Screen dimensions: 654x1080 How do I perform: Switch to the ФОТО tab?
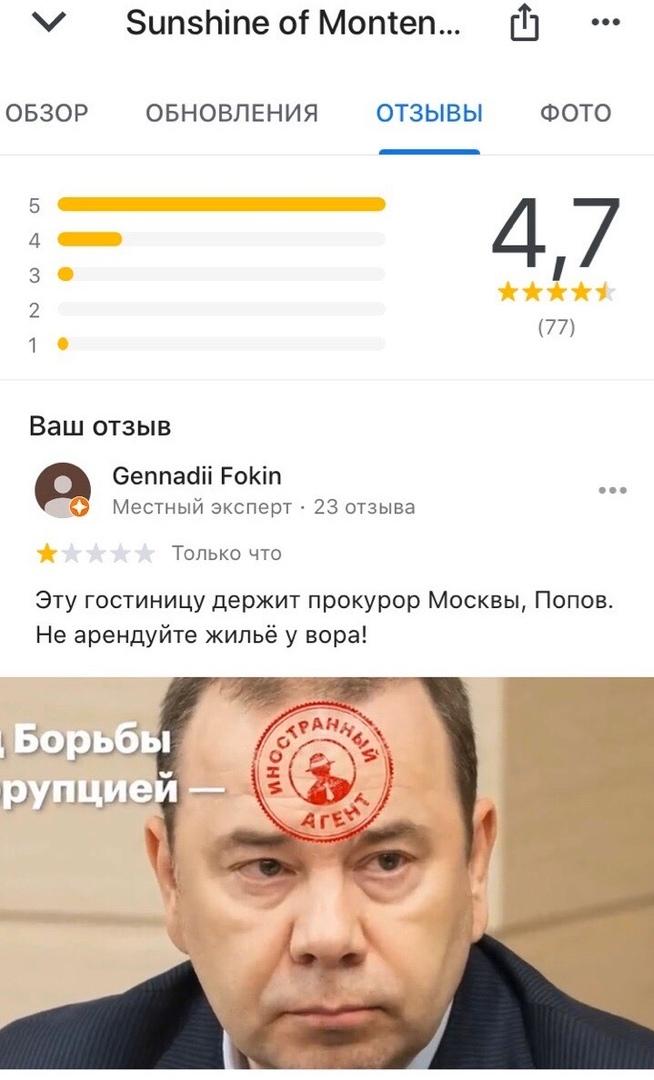pos(575,113)
